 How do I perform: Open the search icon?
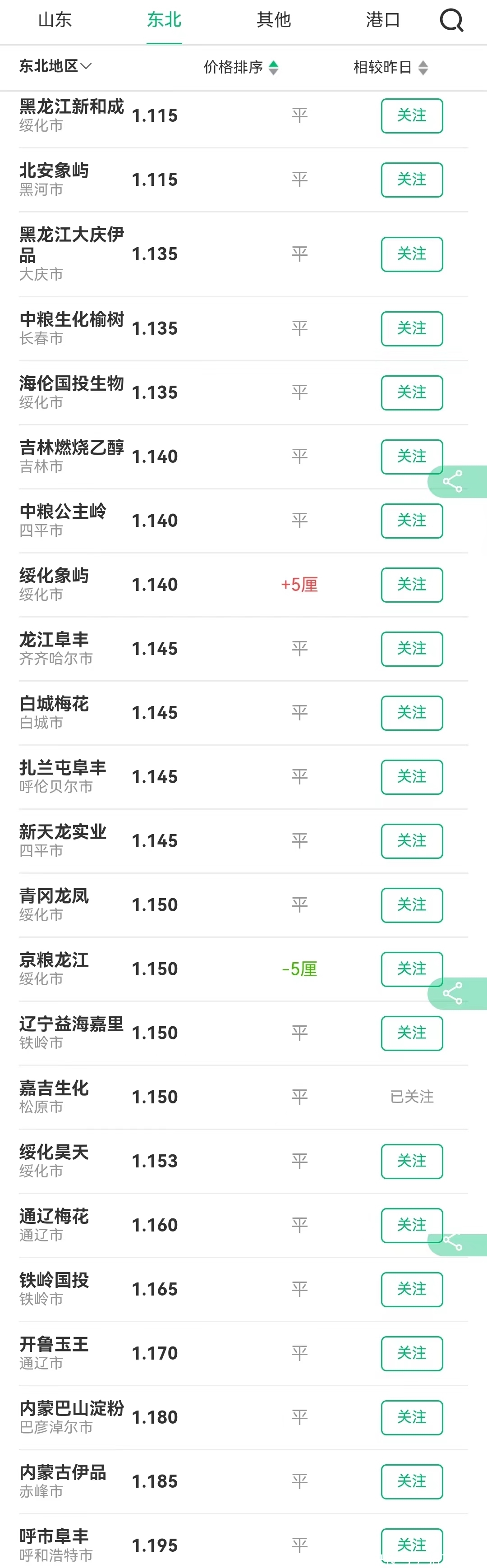pyautogui.click(x=451, y=20)
